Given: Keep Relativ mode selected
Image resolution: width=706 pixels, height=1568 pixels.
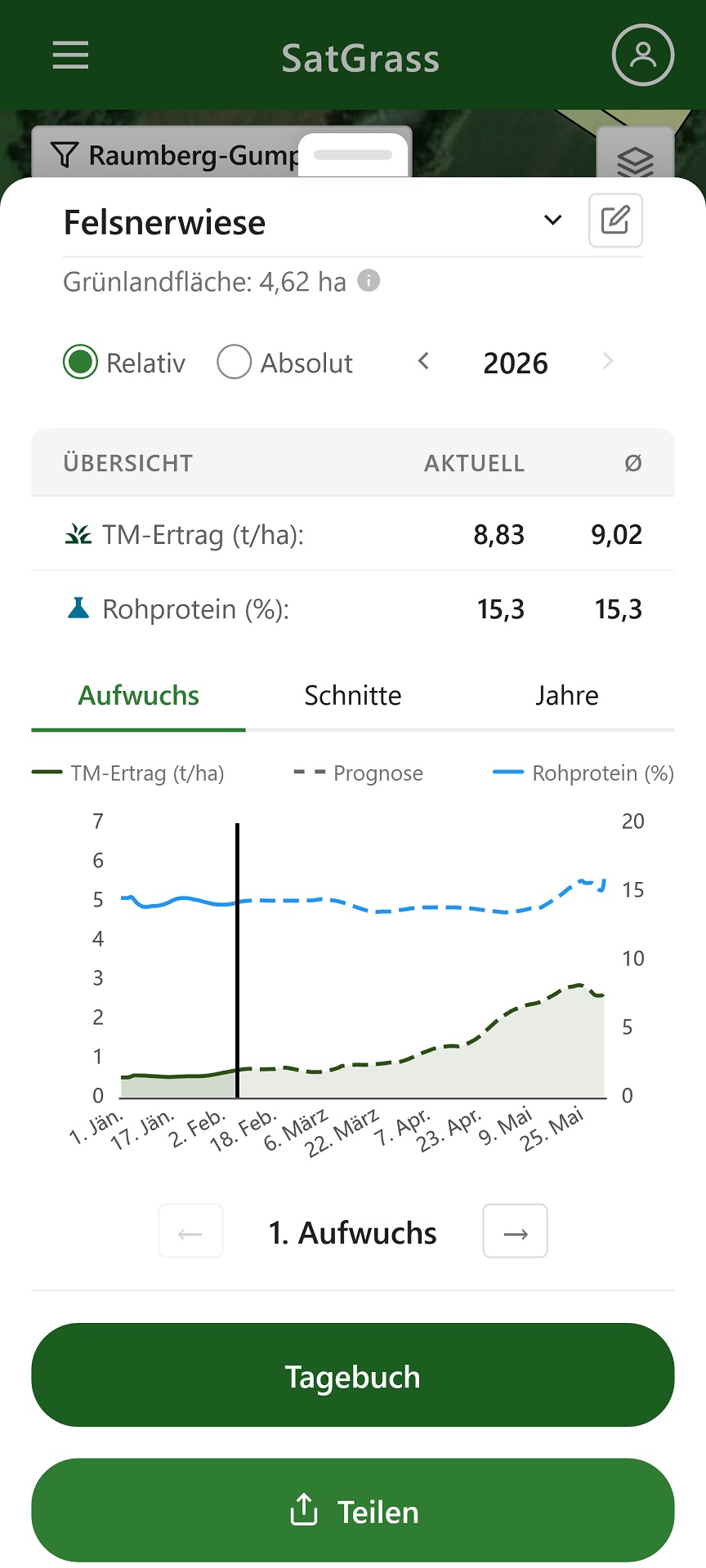Looking at the screenshot, I should point(80,362).
